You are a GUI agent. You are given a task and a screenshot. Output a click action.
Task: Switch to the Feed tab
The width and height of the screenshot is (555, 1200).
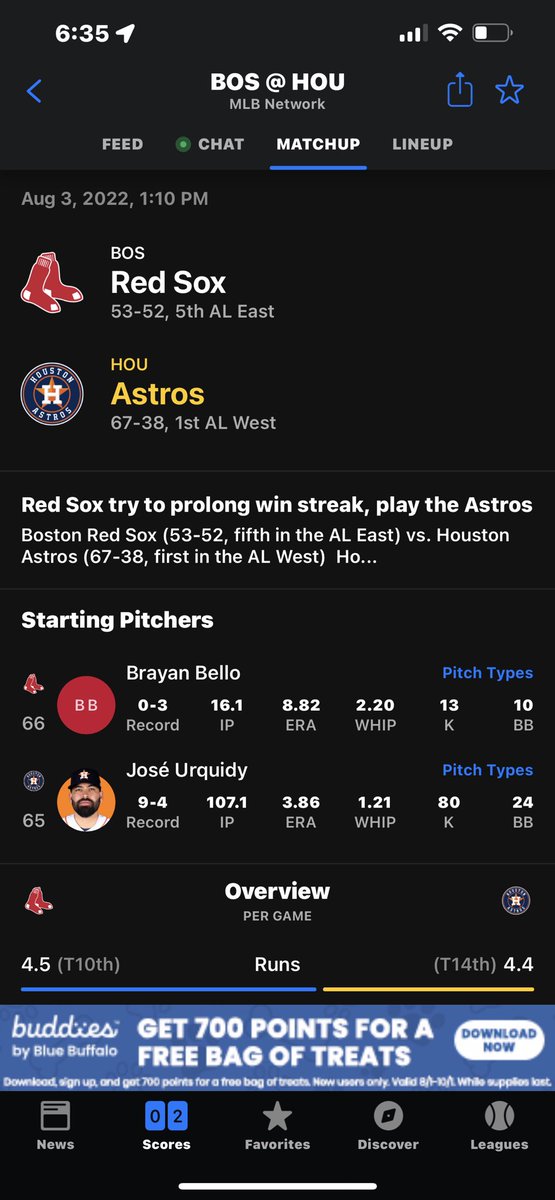click(x=122, y=144)
